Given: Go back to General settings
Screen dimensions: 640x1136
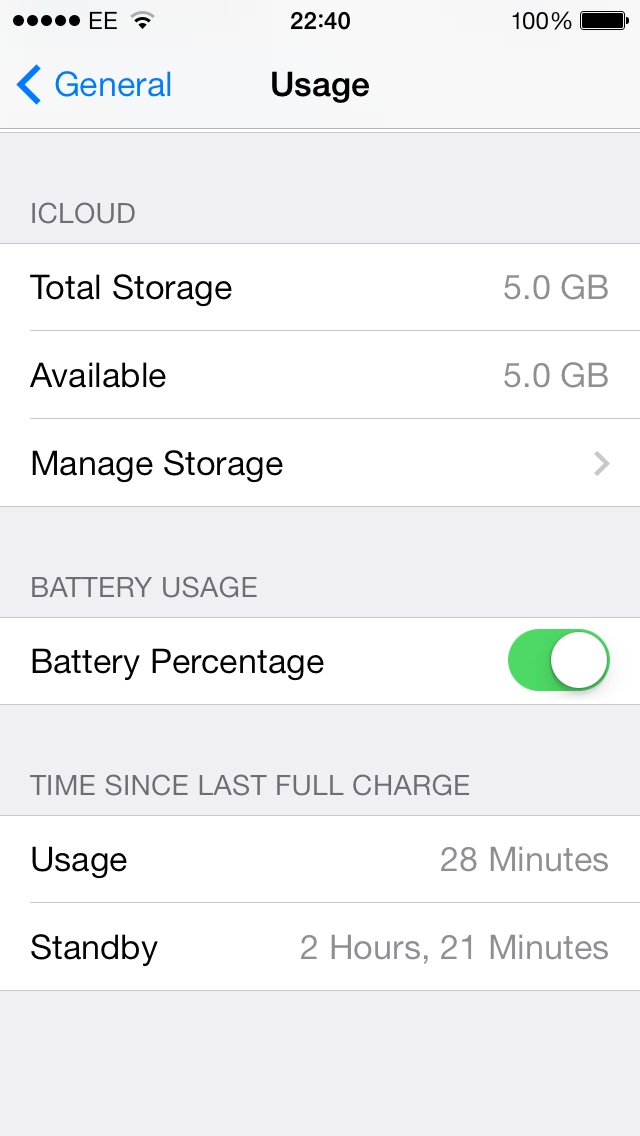Looking at the screenshot, I should (x=94, y=85).
